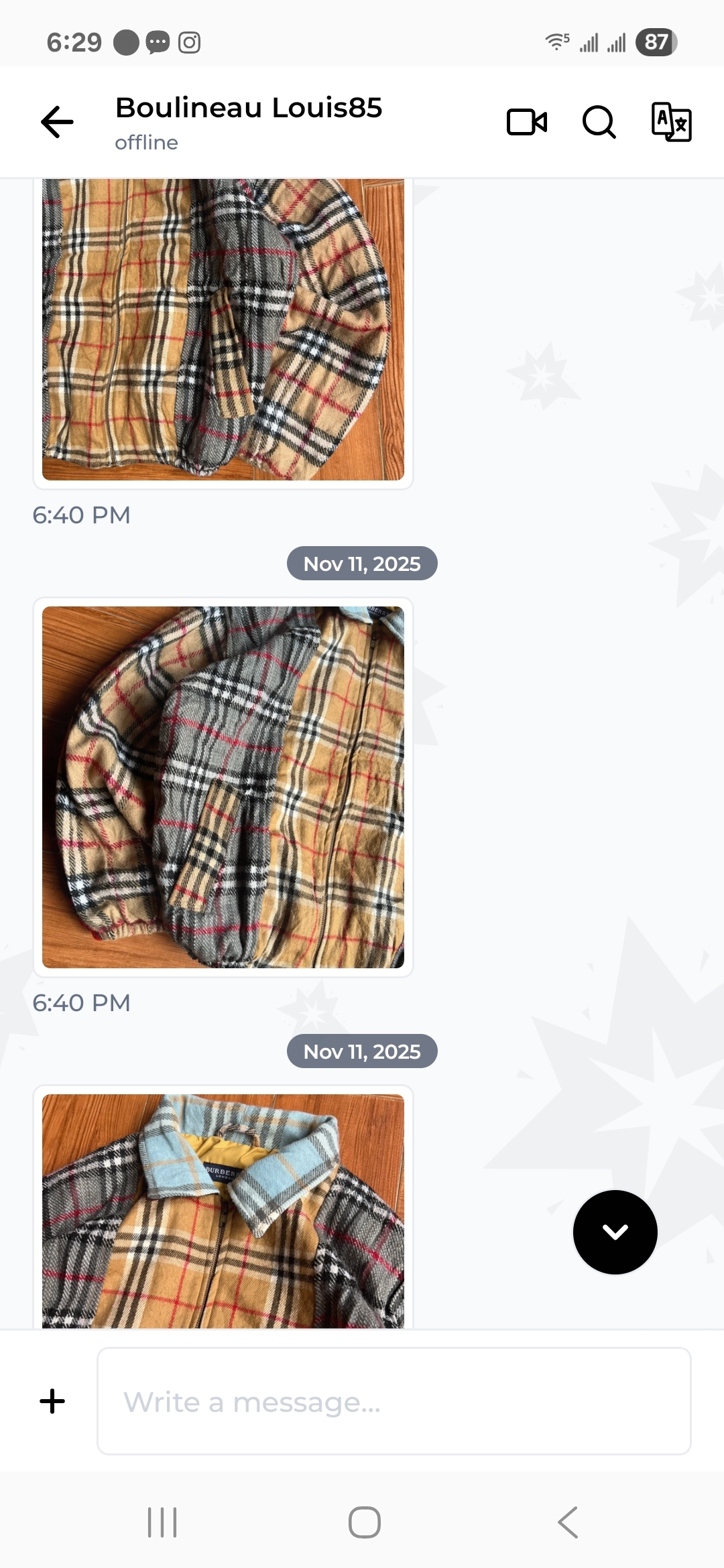This screenshot has height=1568, width=724.
Task: Open the system recent apps view
Action: [162, 1522]
